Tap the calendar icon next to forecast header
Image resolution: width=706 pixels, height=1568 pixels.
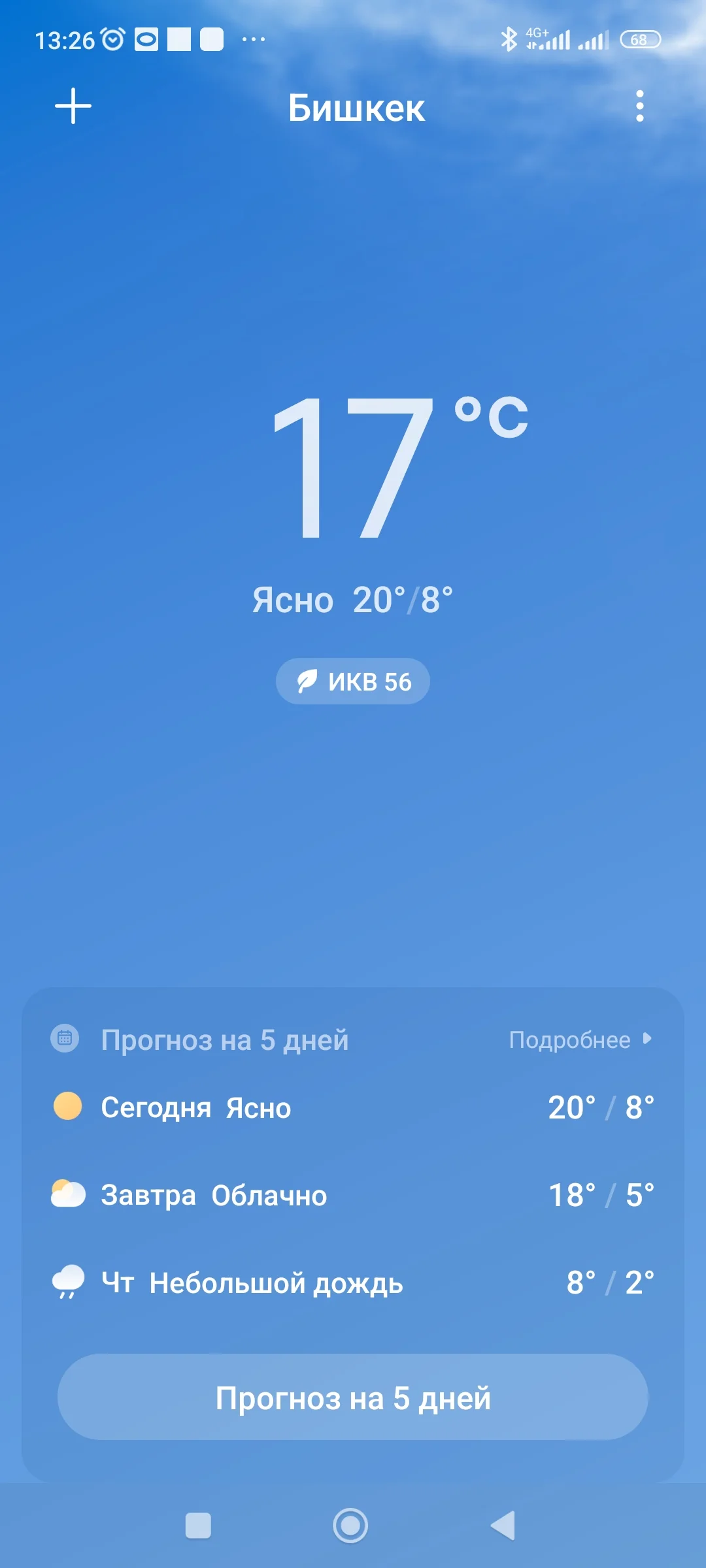click(66, 1040)
